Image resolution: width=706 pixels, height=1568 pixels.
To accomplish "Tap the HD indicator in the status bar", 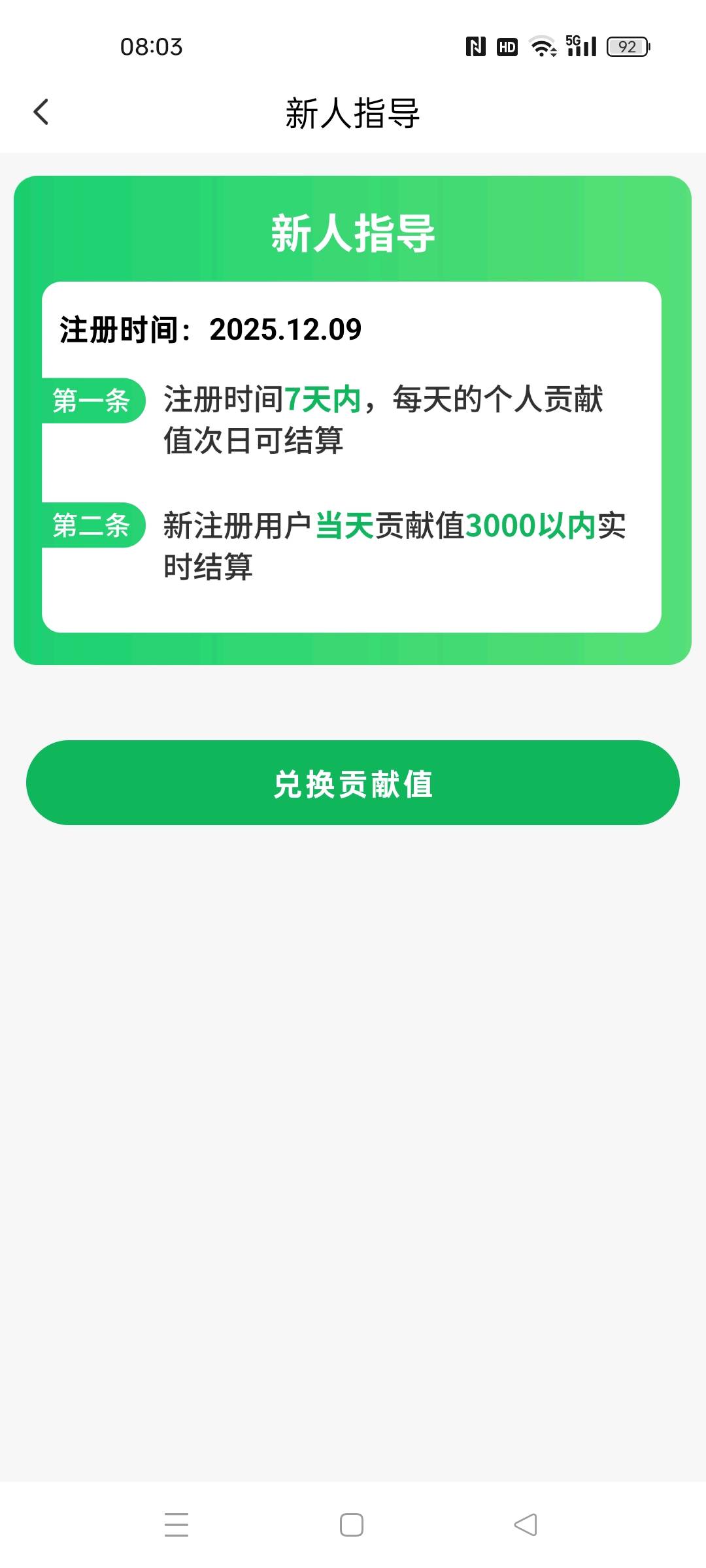I will pos(507,46).
